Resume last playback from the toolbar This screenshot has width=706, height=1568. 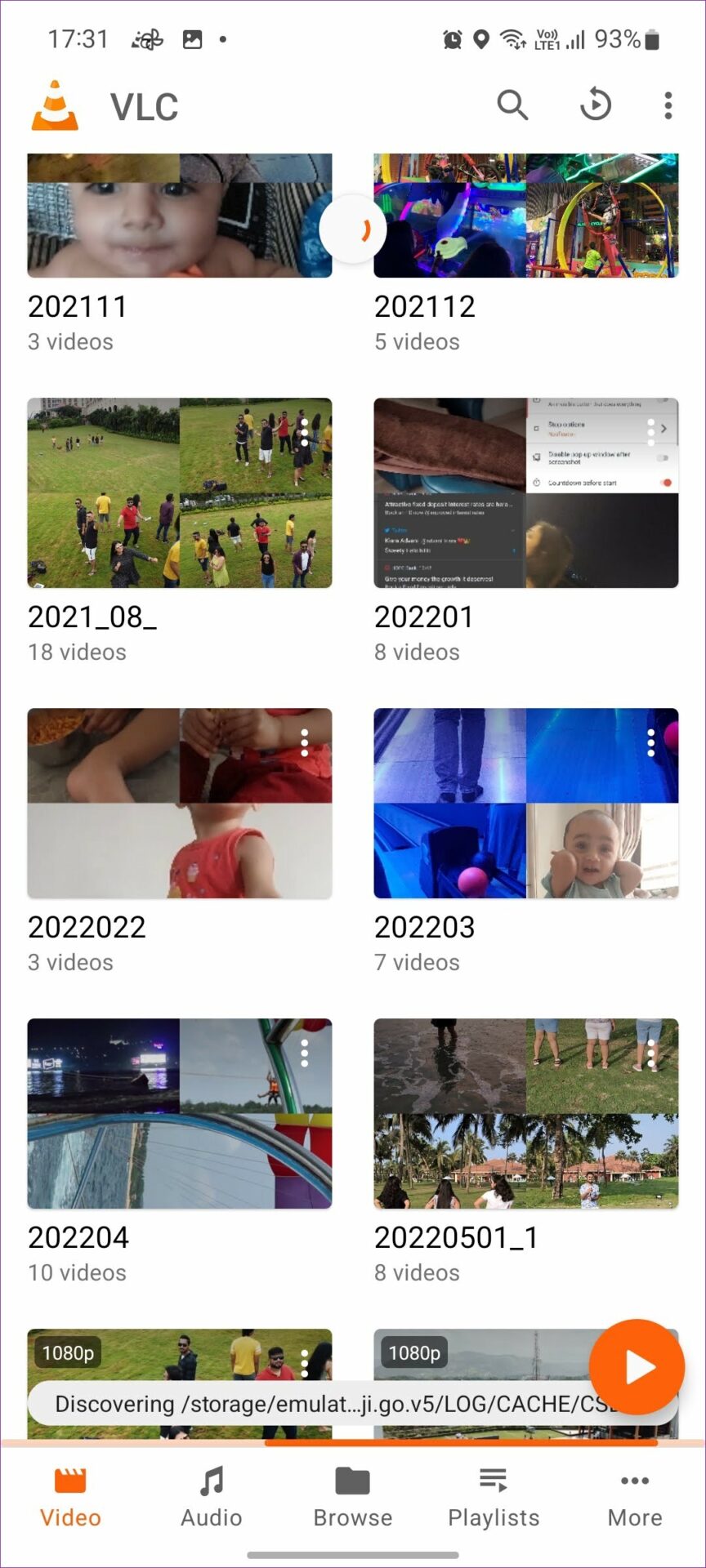pos(596,105)
